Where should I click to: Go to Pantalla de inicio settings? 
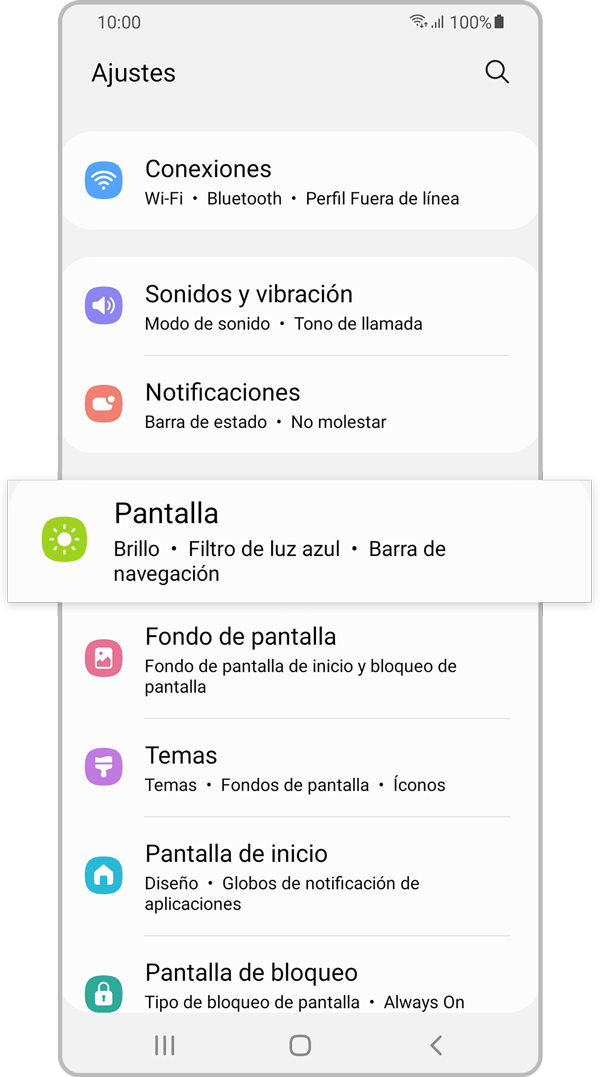[x=300, y=877]
